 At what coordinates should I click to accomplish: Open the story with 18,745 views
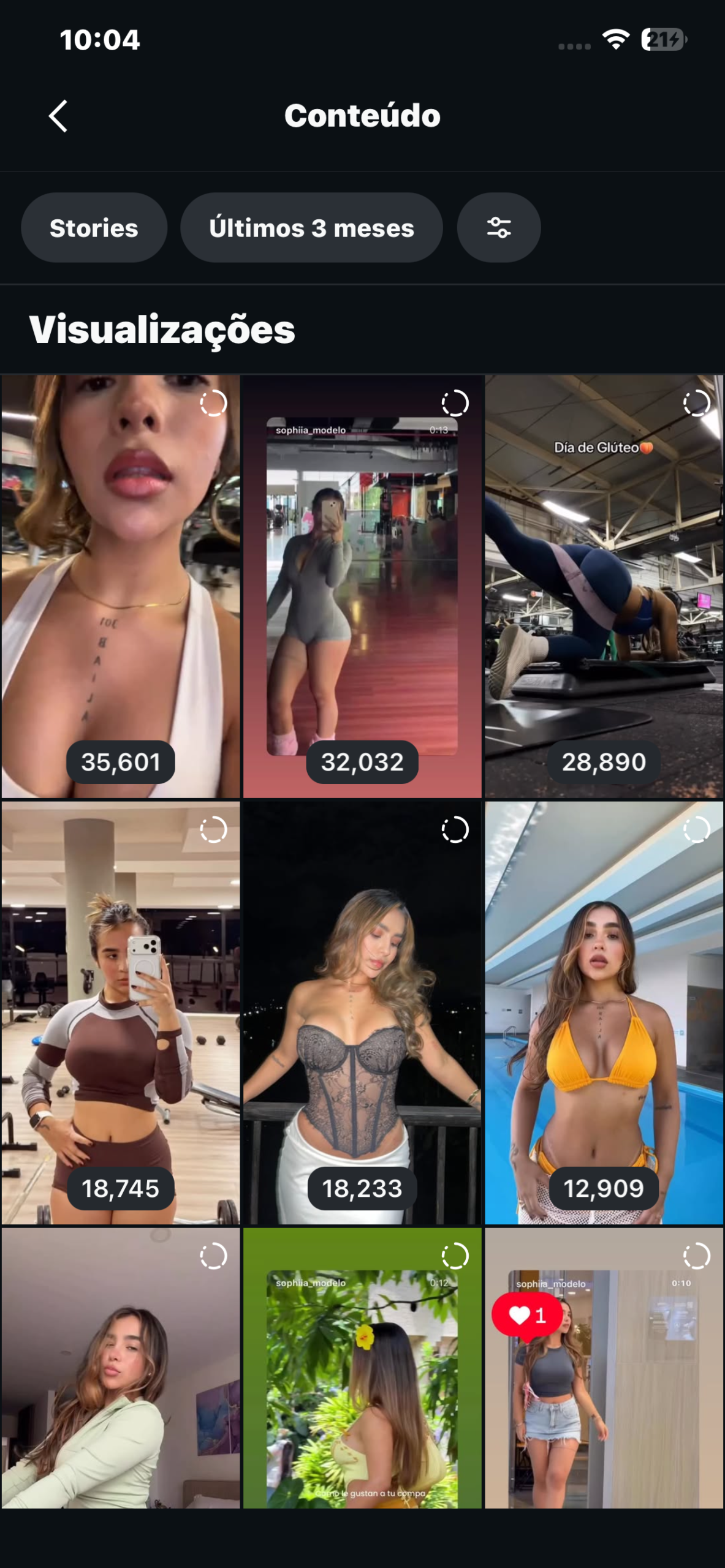tap(121, 1012)
